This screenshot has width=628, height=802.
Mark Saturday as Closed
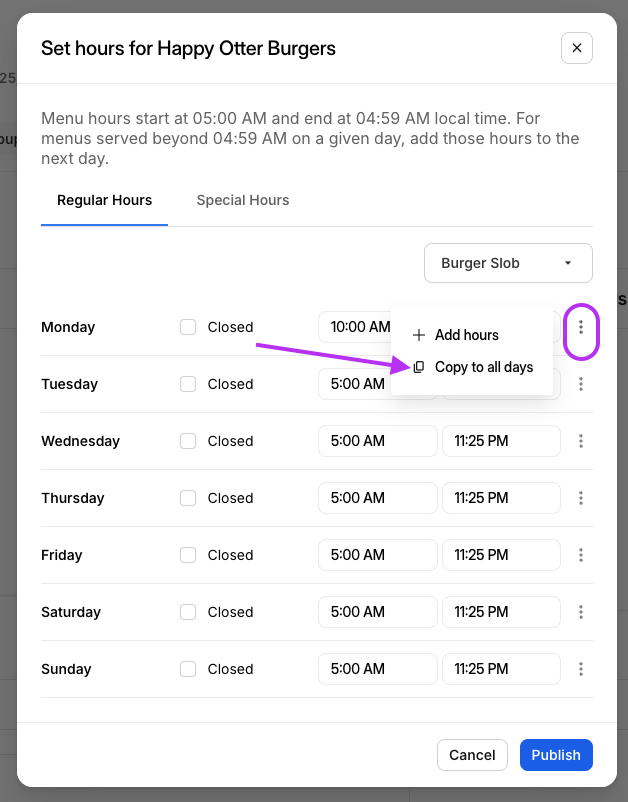coord(188,612)
